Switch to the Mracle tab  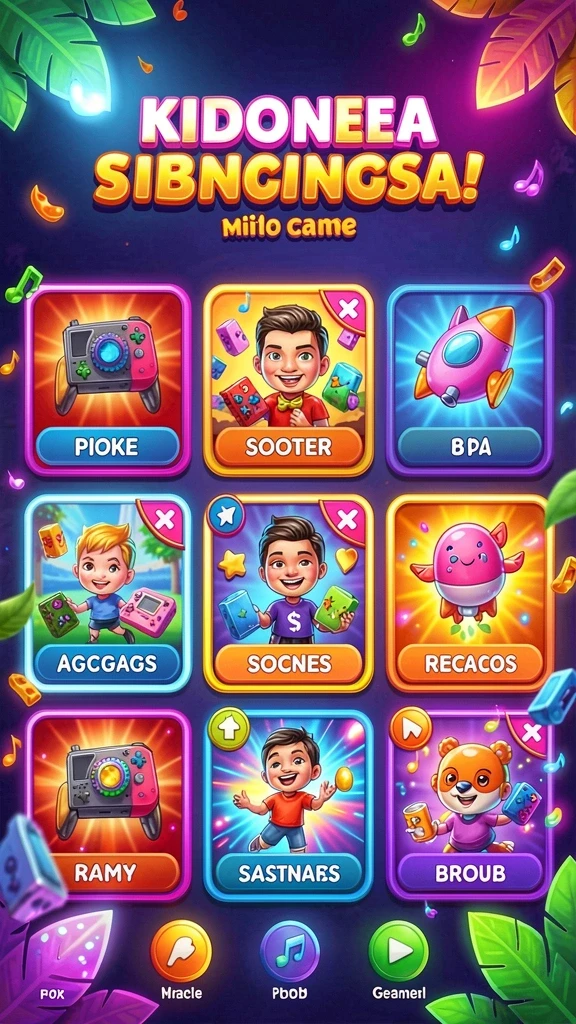click(x=181, y=960)
